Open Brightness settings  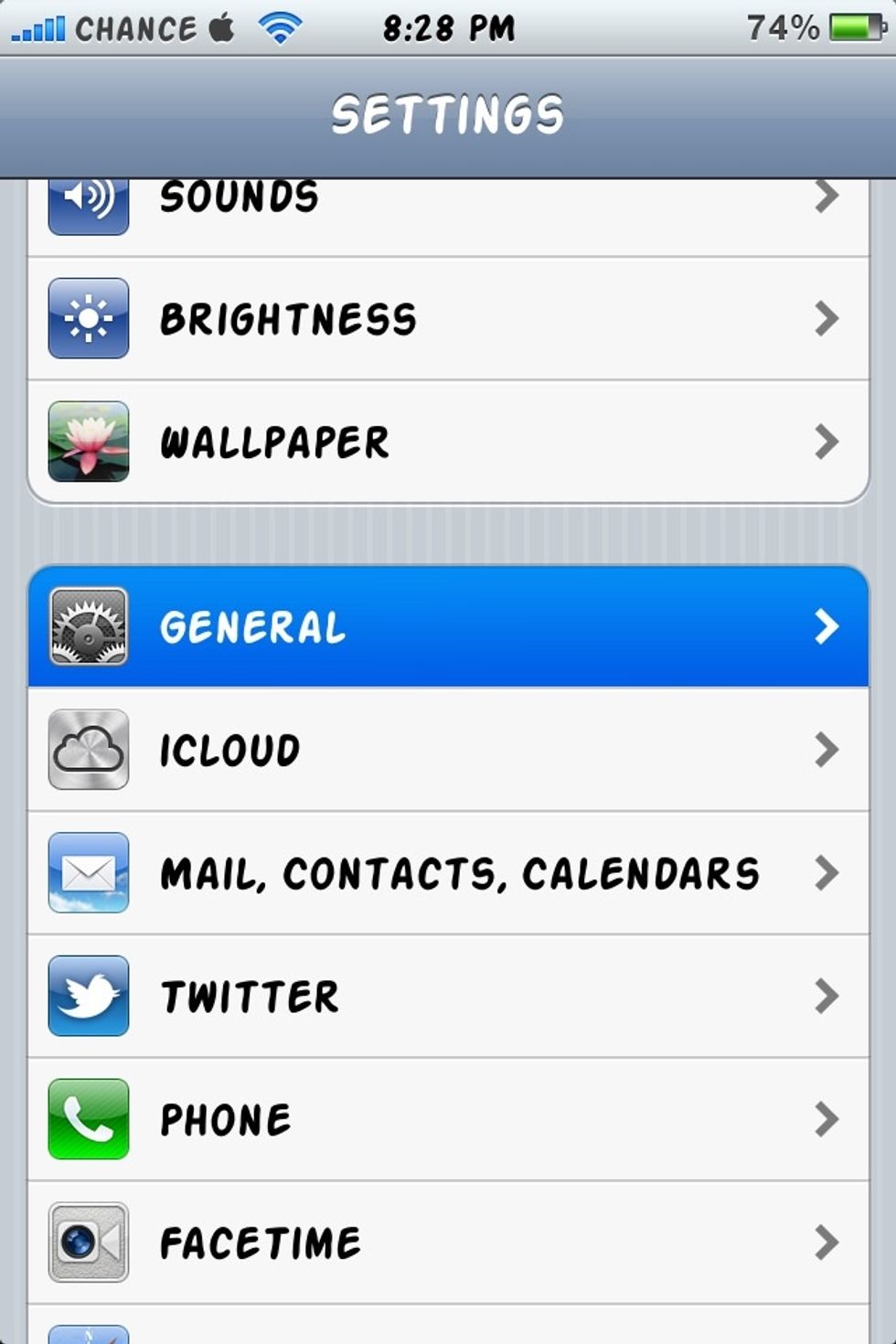coord(448,319)
